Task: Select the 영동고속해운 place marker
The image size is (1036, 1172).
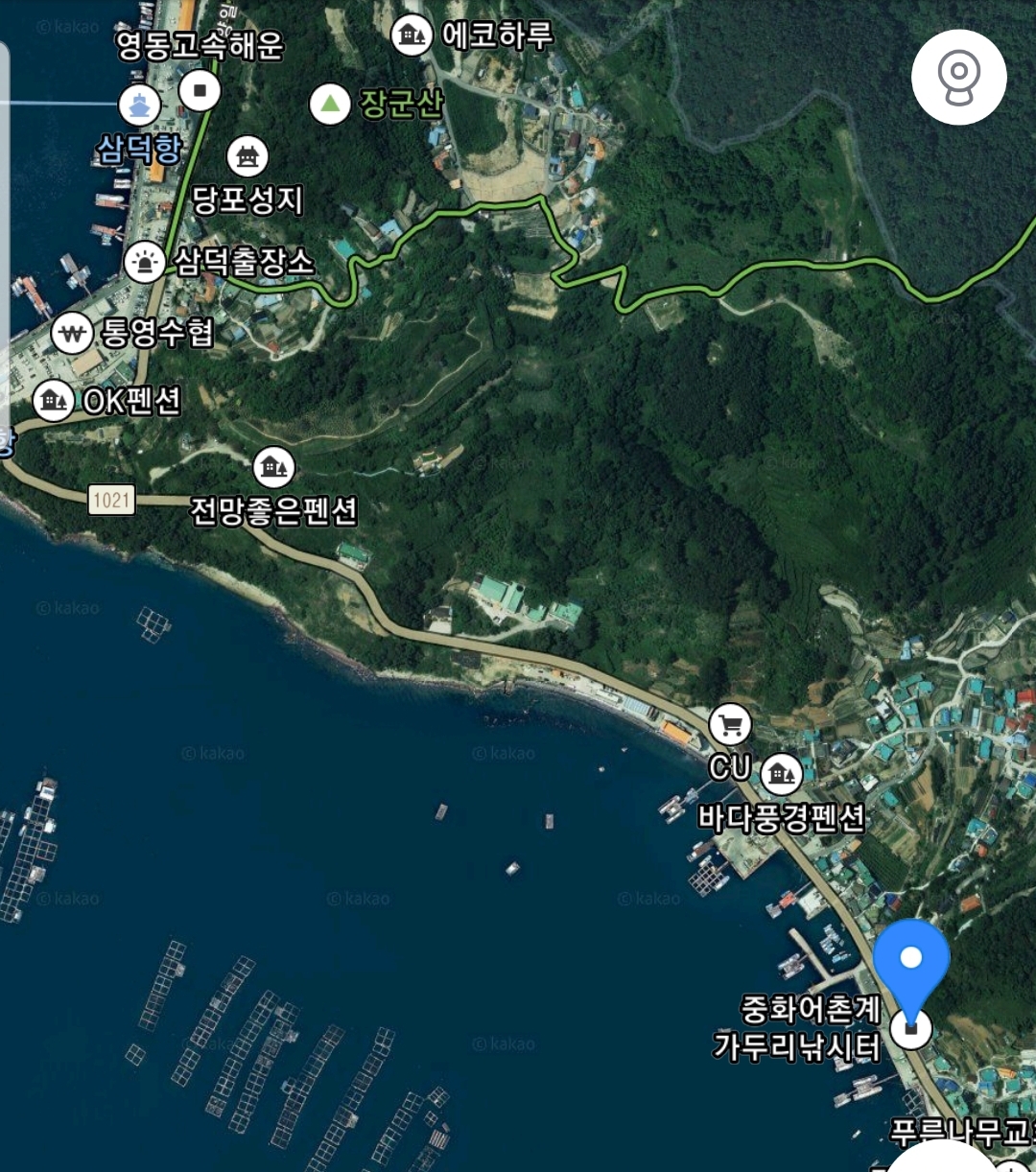Action: (x=200, y=90)
